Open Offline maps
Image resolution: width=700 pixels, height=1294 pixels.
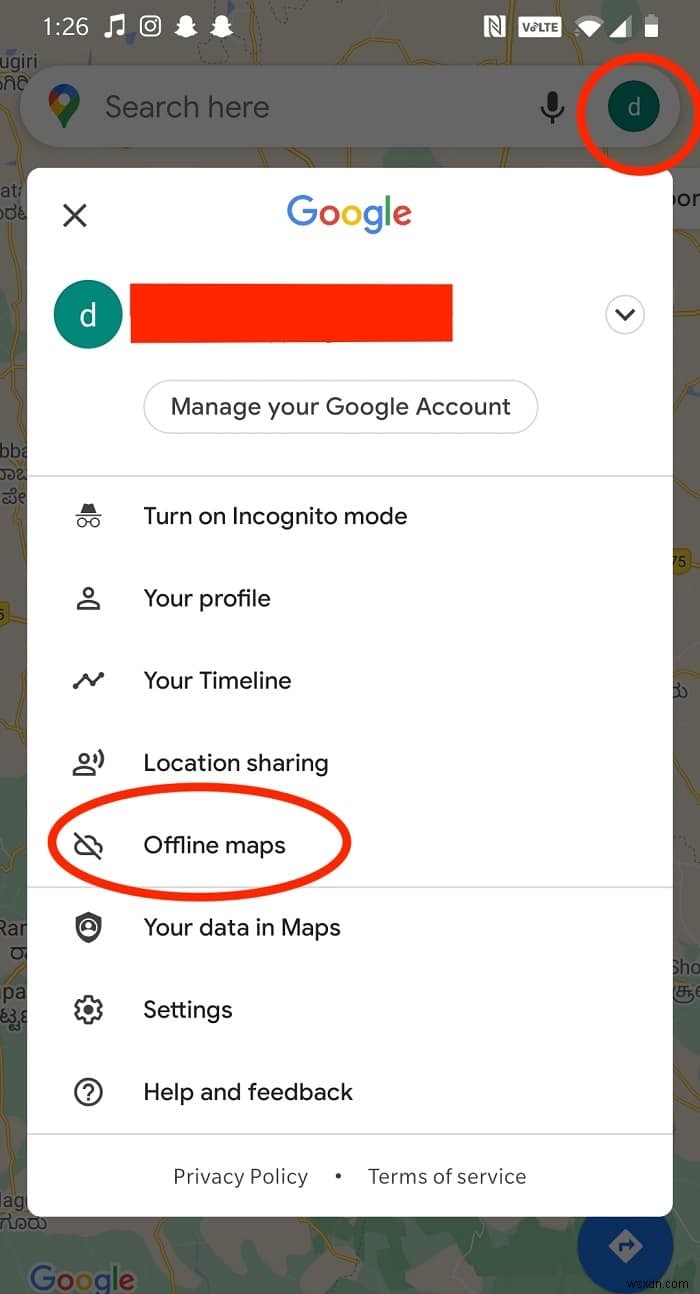coord(214,845)
